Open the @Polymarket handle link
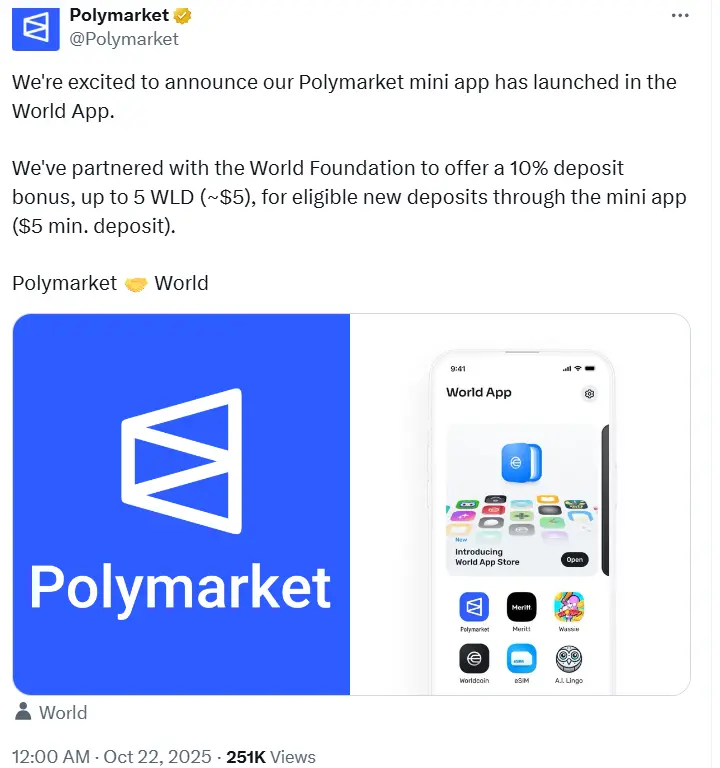 124,39
